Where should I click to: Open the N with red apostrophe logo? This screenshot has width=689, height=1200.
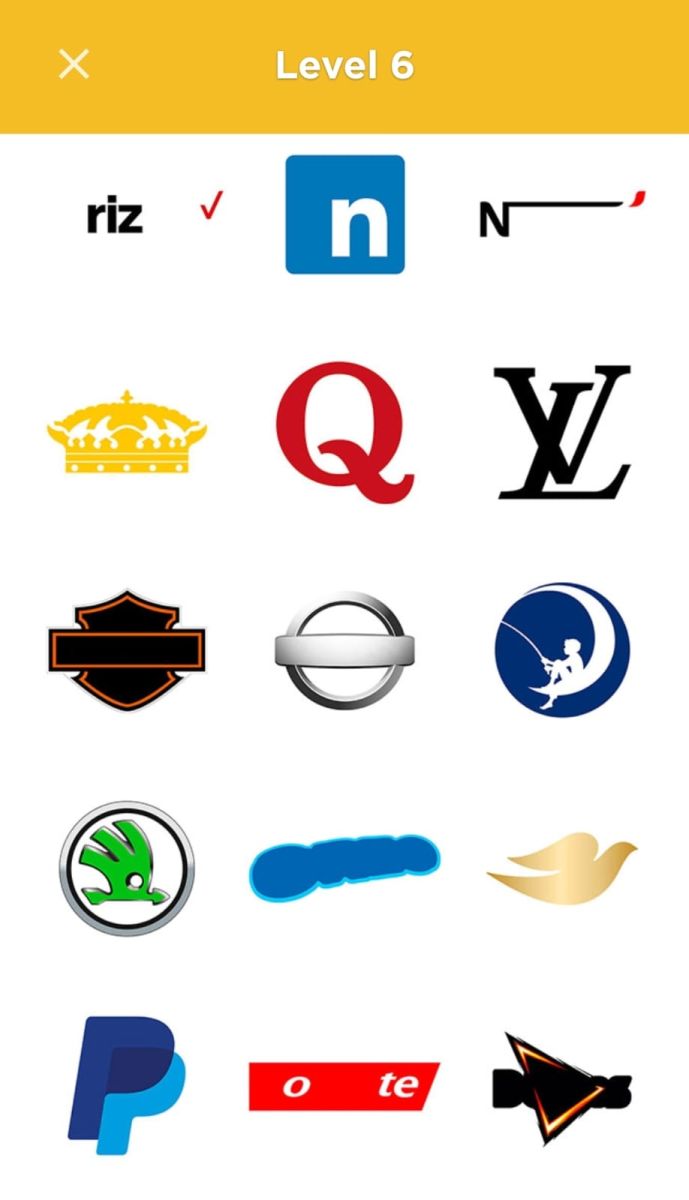pyautogui.click(x=563, y=217)
